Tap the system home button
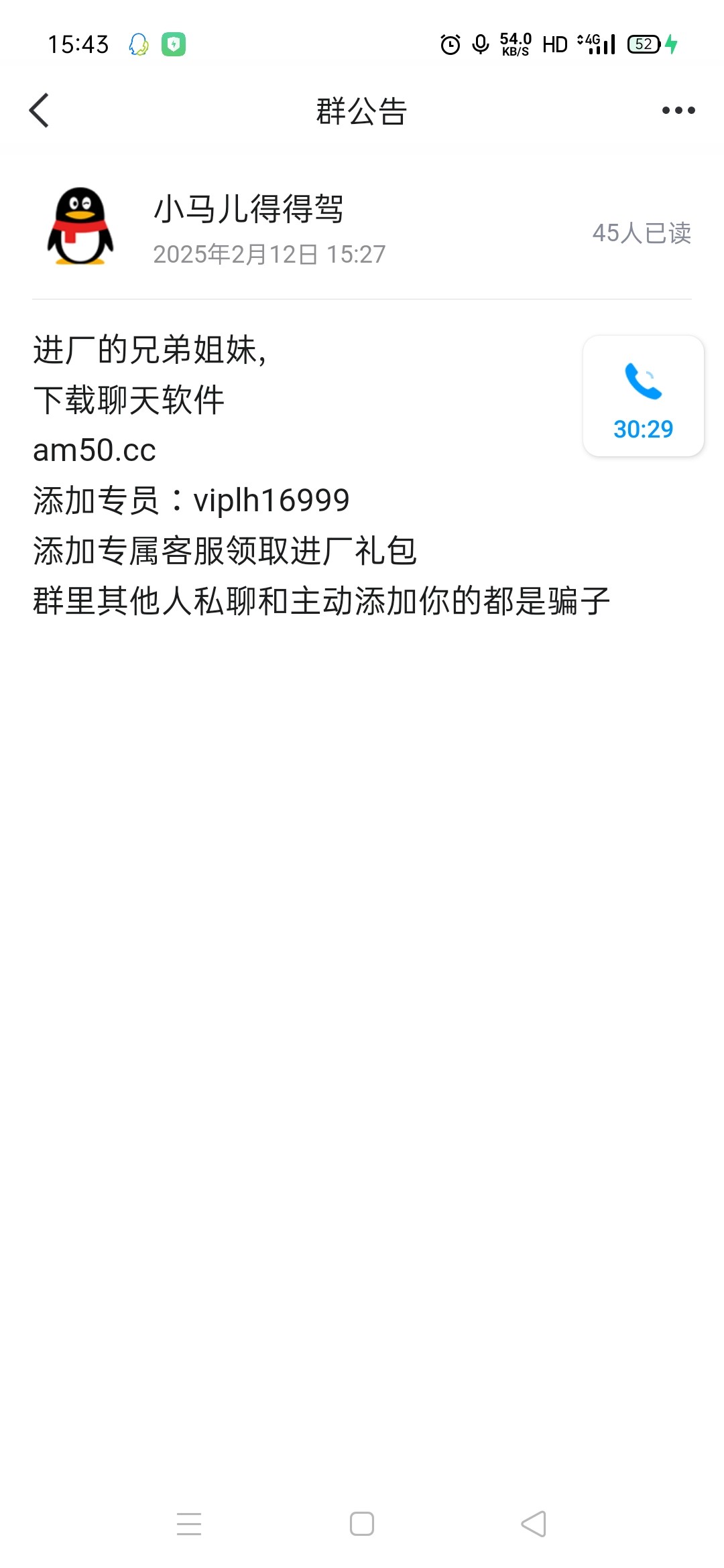724x1568 pixels. tap(362, 1524)
